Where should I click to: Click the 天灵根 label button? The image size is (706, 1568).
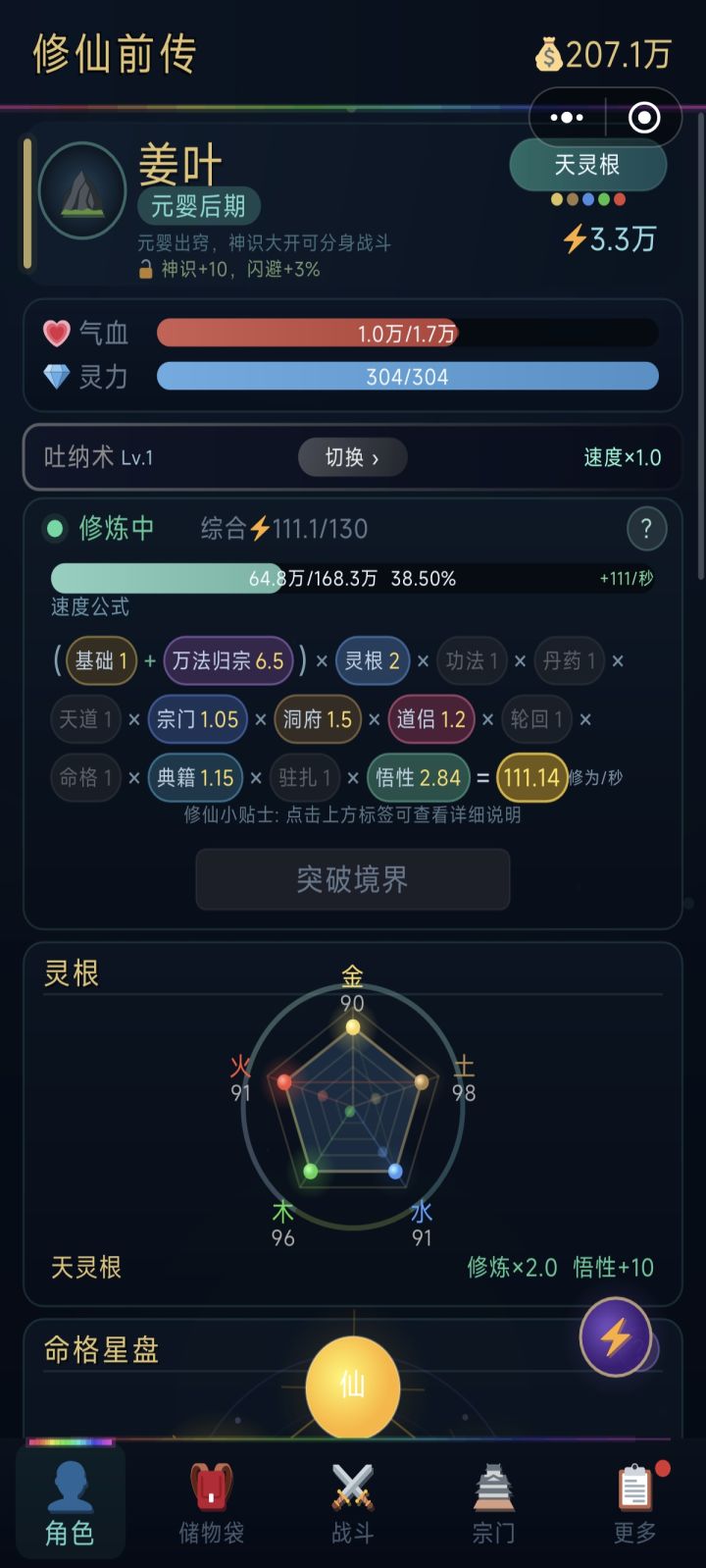(x=586, y=166)
